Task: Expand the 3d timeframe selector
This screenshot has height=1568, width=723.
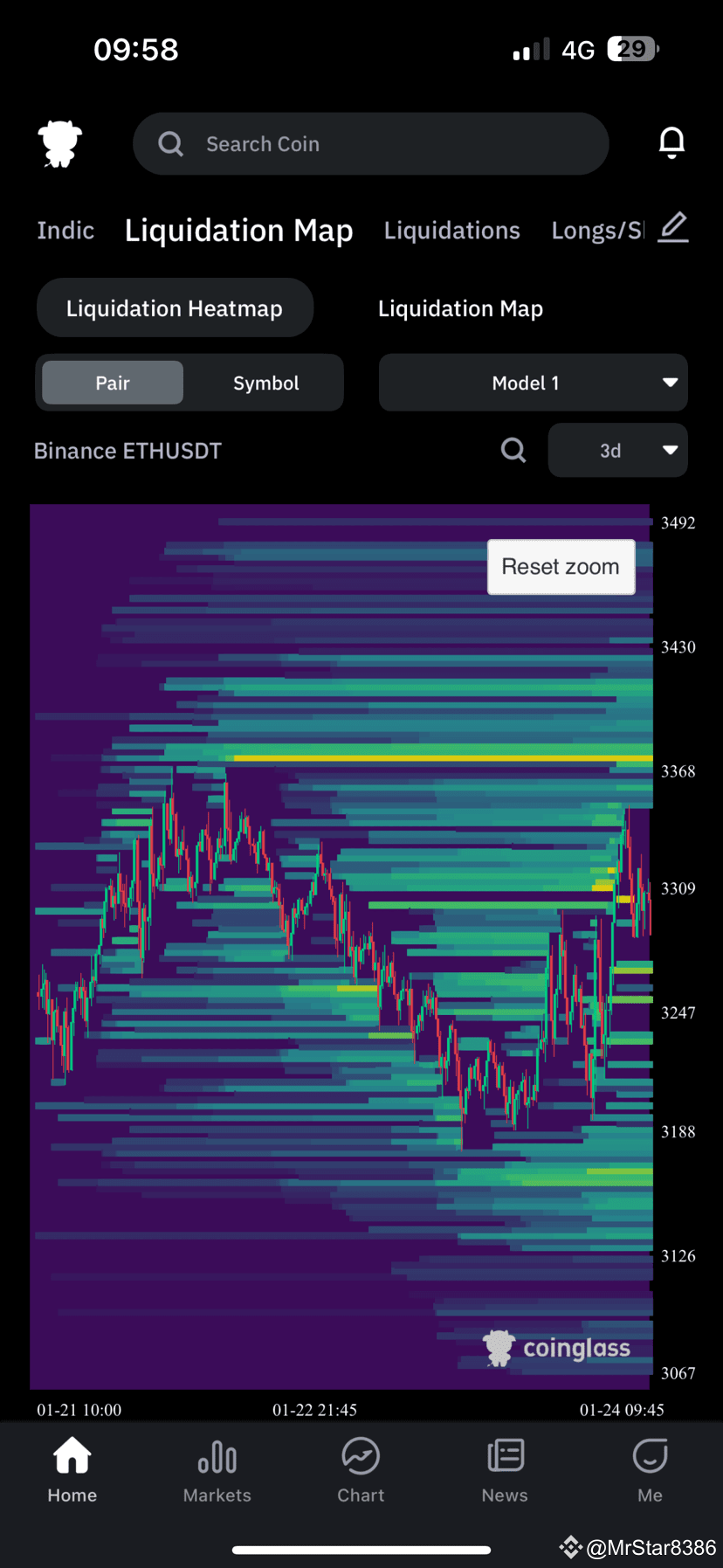Action: 617,450
